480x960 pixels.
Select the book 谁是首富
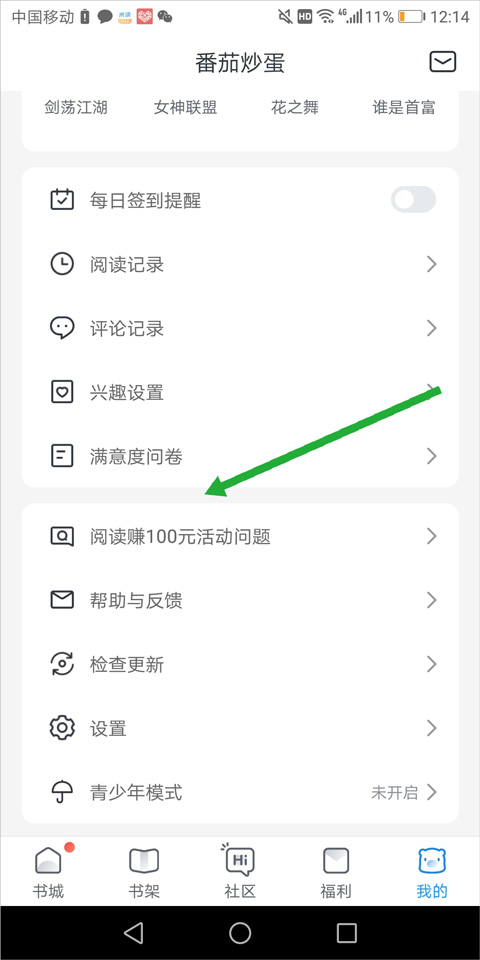[x=404, y=108]
